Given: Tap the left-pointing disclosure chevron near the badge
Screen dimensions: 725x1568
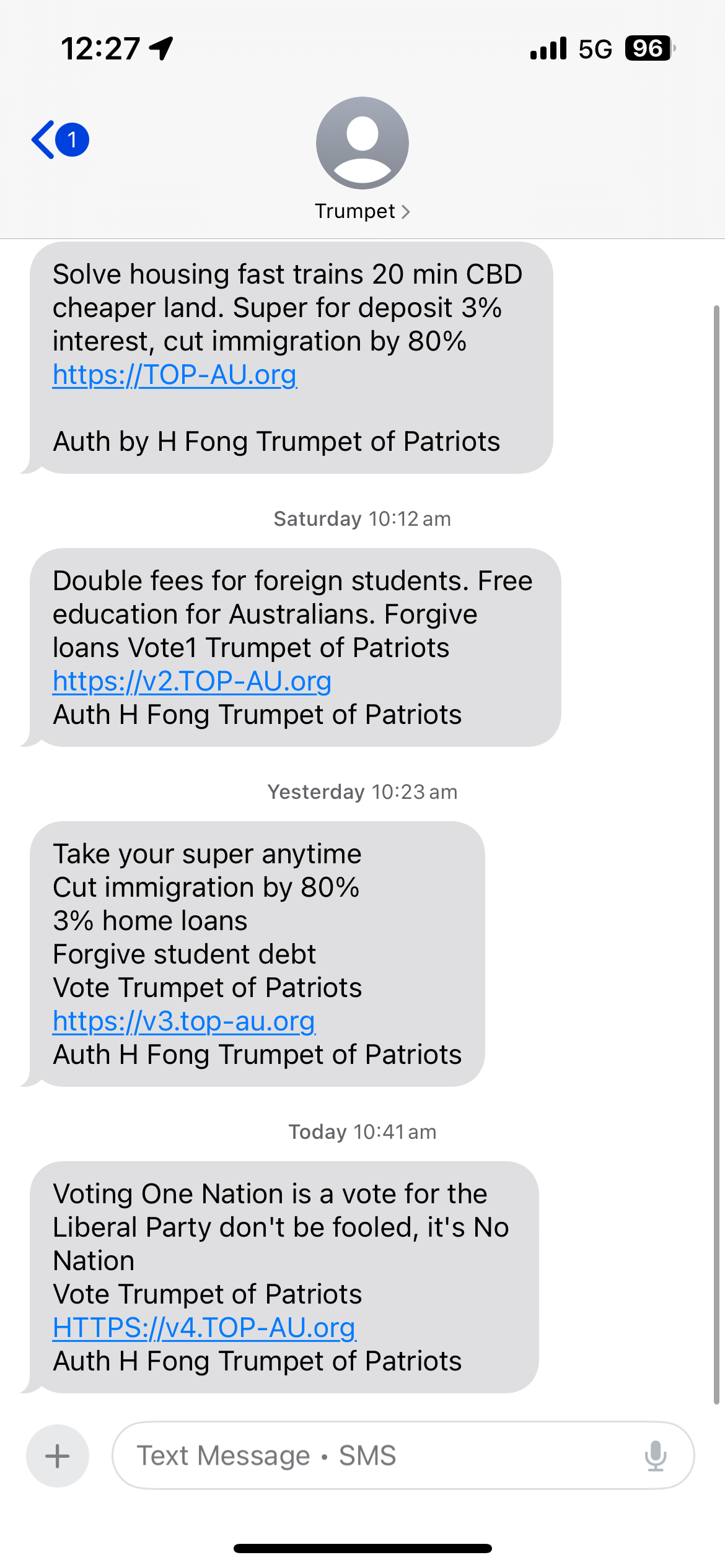Looking at the screenshot, I should tap(43, 139).
